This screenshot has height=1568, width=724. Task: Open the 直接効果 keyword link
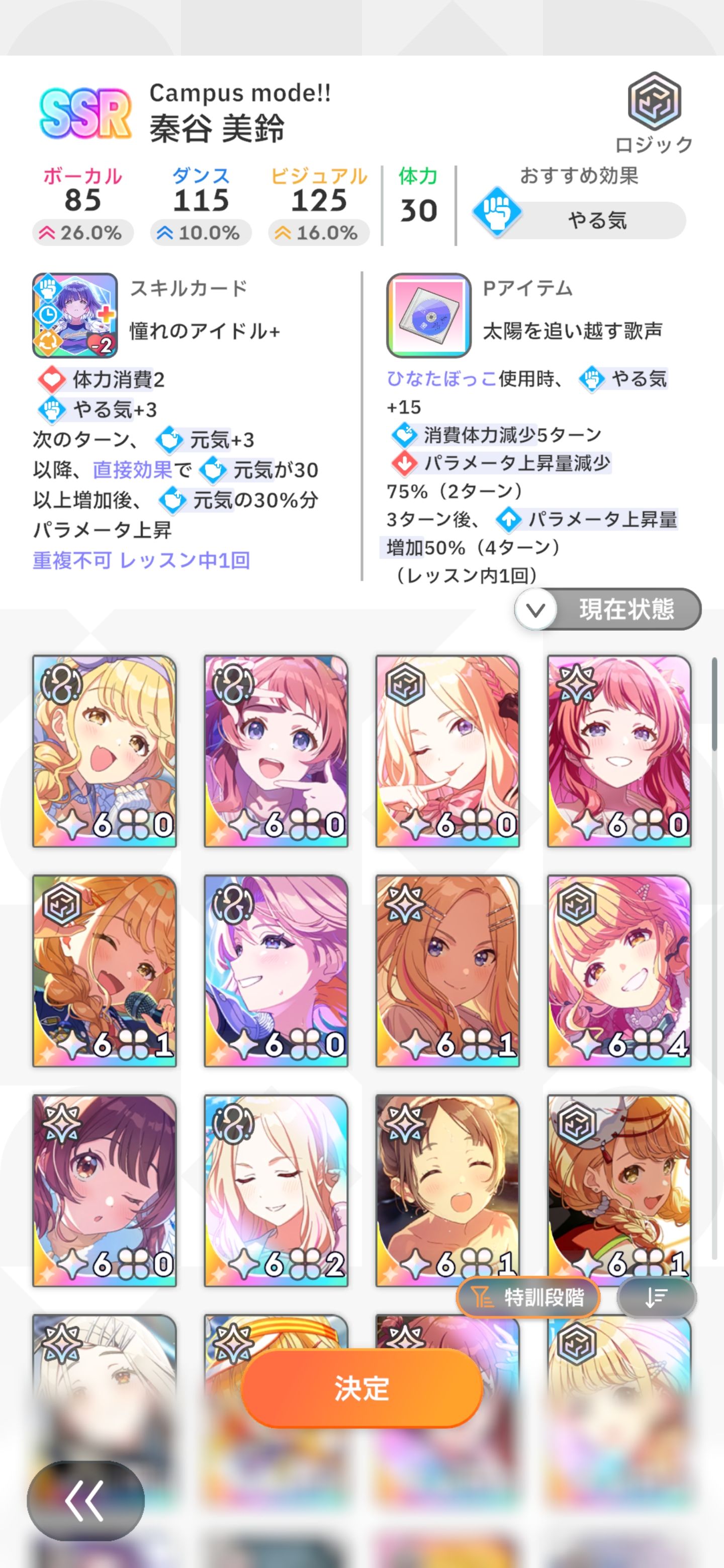(x=132, y=470)
